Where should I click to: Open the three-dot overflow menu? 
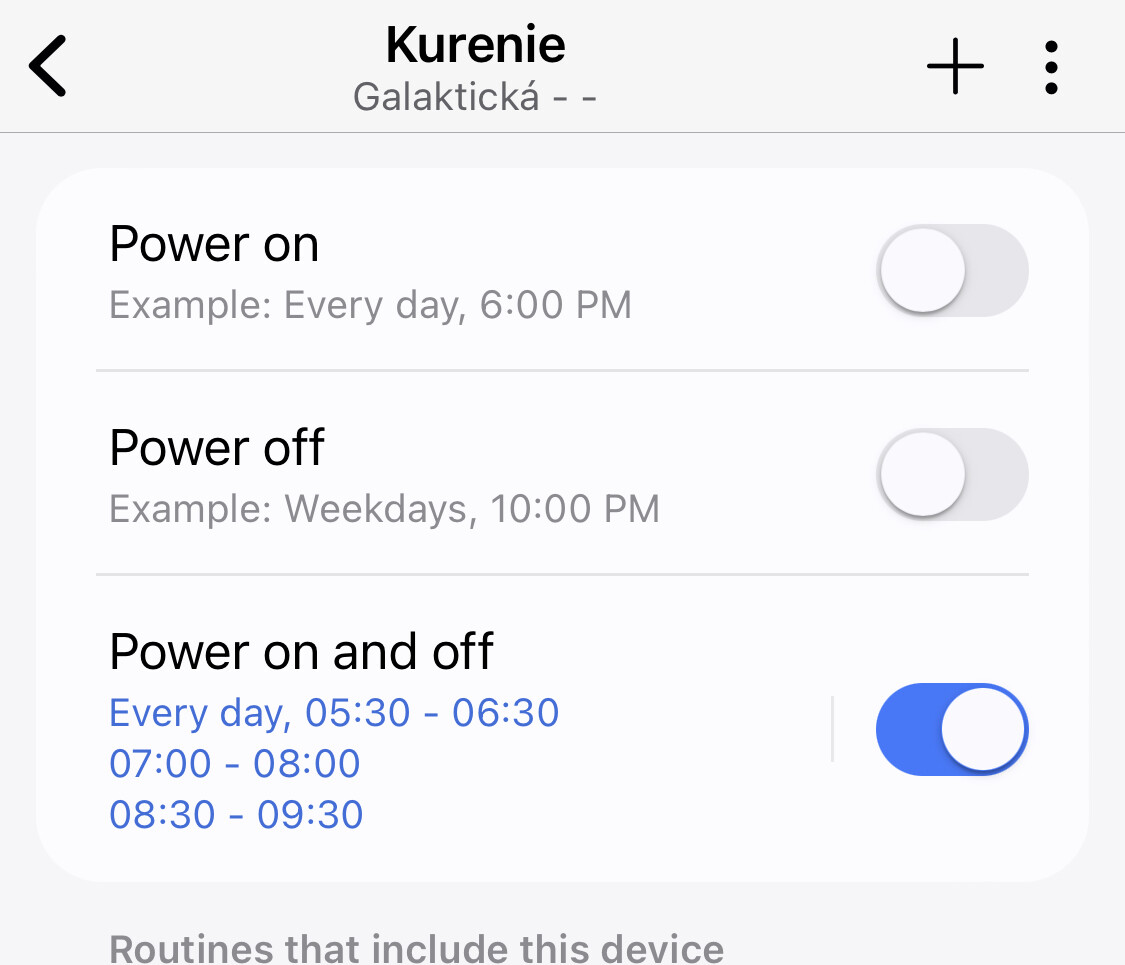point(1050,67)
